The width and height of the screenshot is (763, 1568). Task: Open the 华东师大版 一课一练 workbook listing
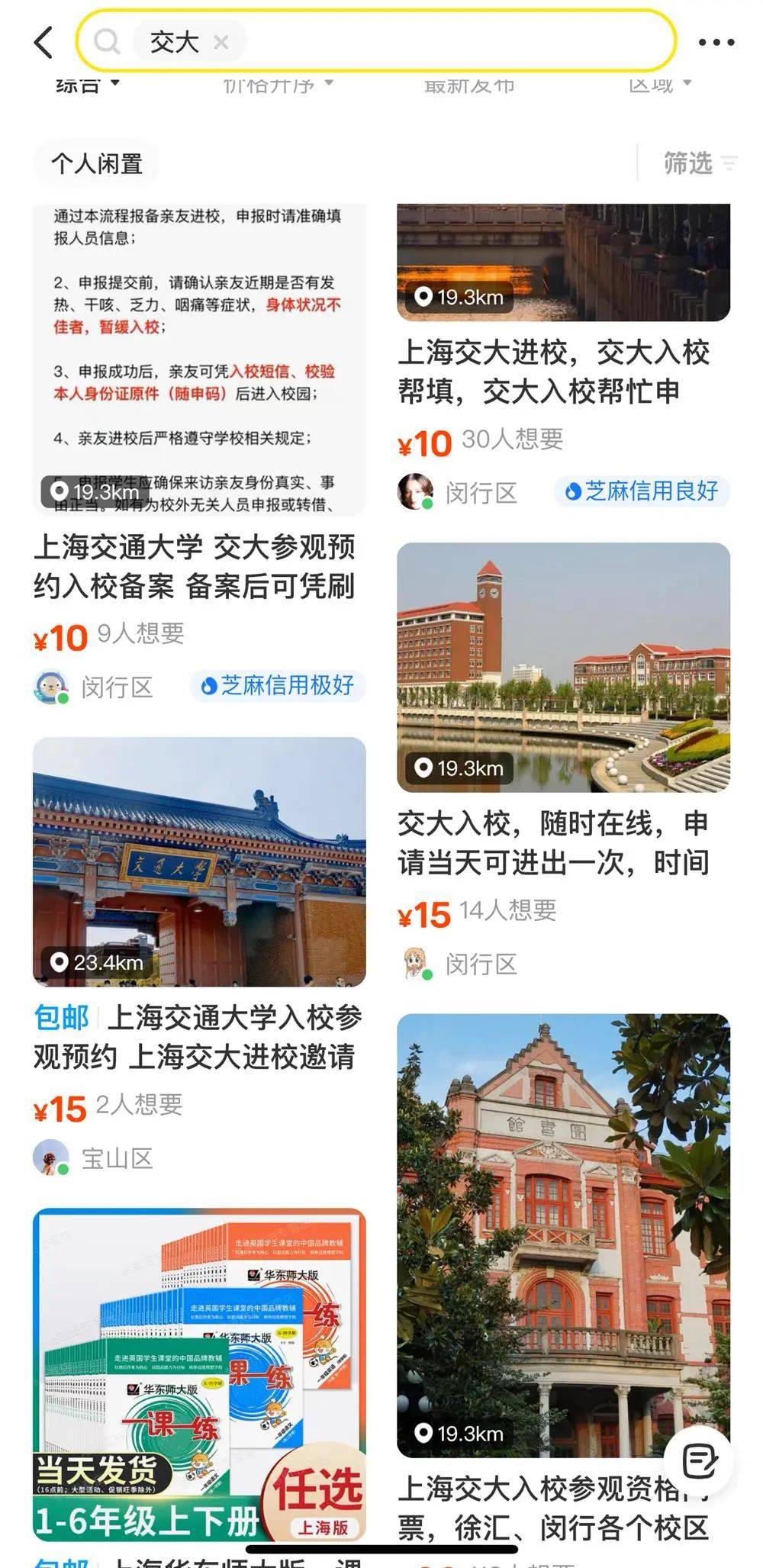coord(199,1373)
